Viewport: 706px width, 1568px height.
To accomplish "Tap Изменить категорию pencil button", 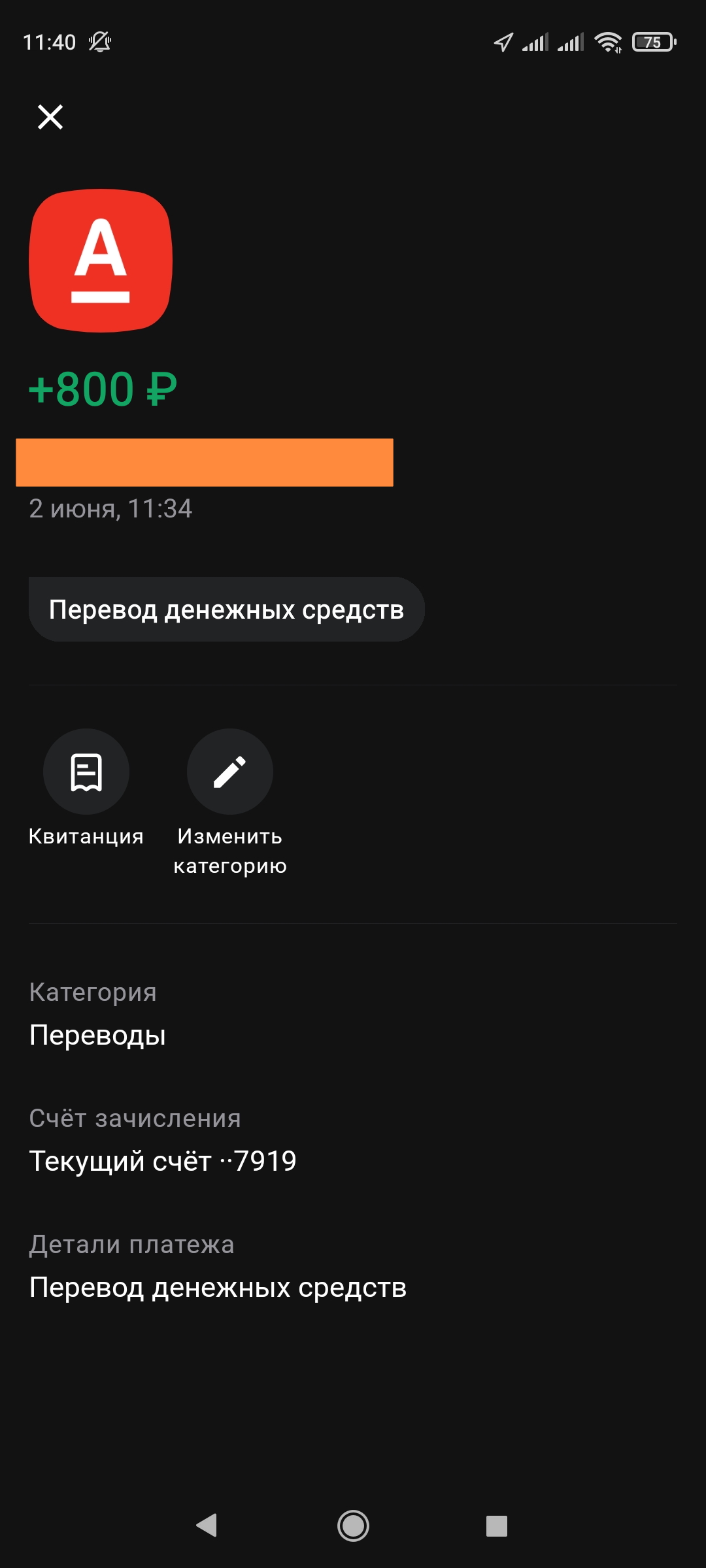I will click(x=229, y=772).
